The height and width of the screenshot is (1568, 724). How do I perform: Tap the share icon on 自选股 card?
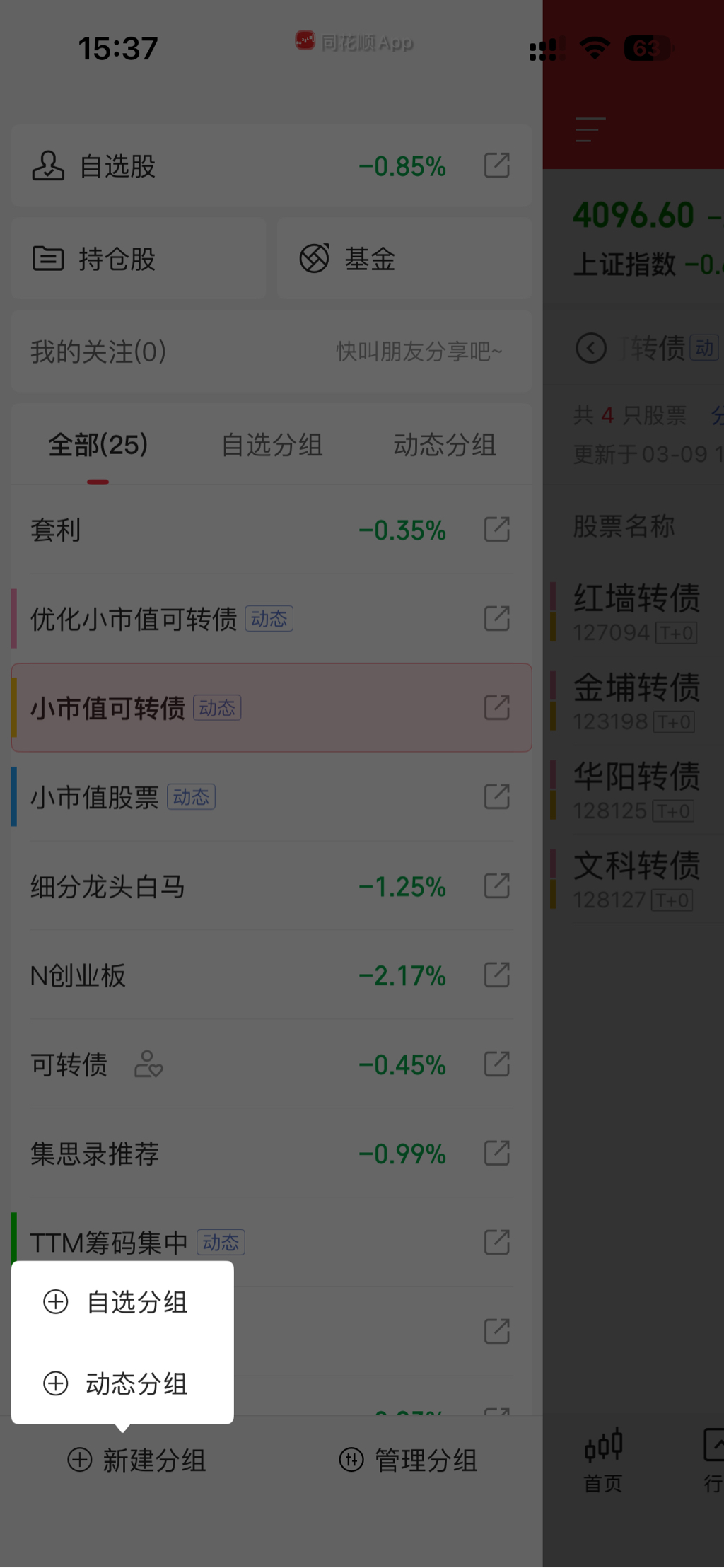497,165
